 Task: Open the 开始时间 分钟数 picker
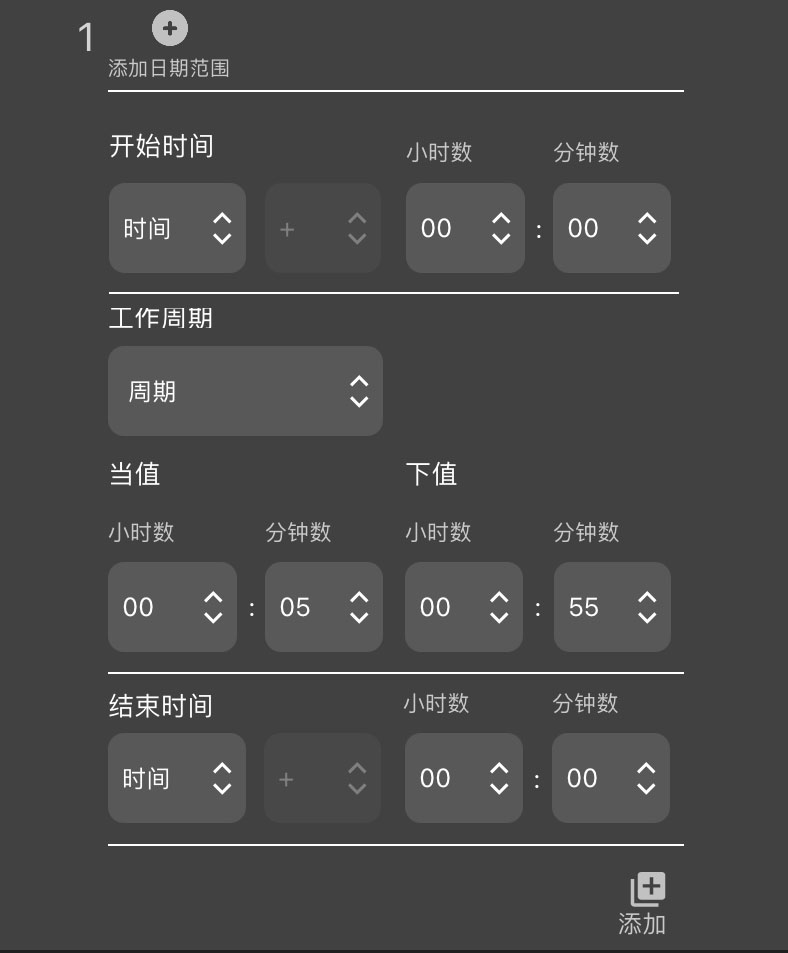click(x=611, y=228)
